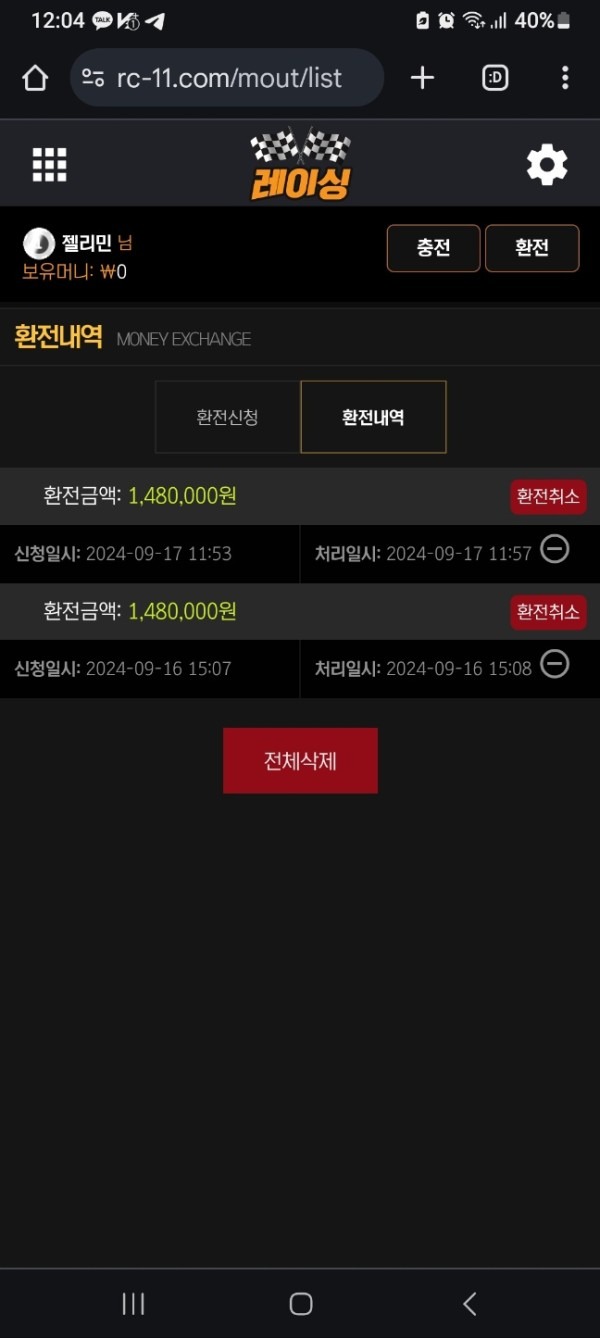Cancel the 2024-09-17 exchange with 환전취소

pyautogui.click(x=548, y=496)
